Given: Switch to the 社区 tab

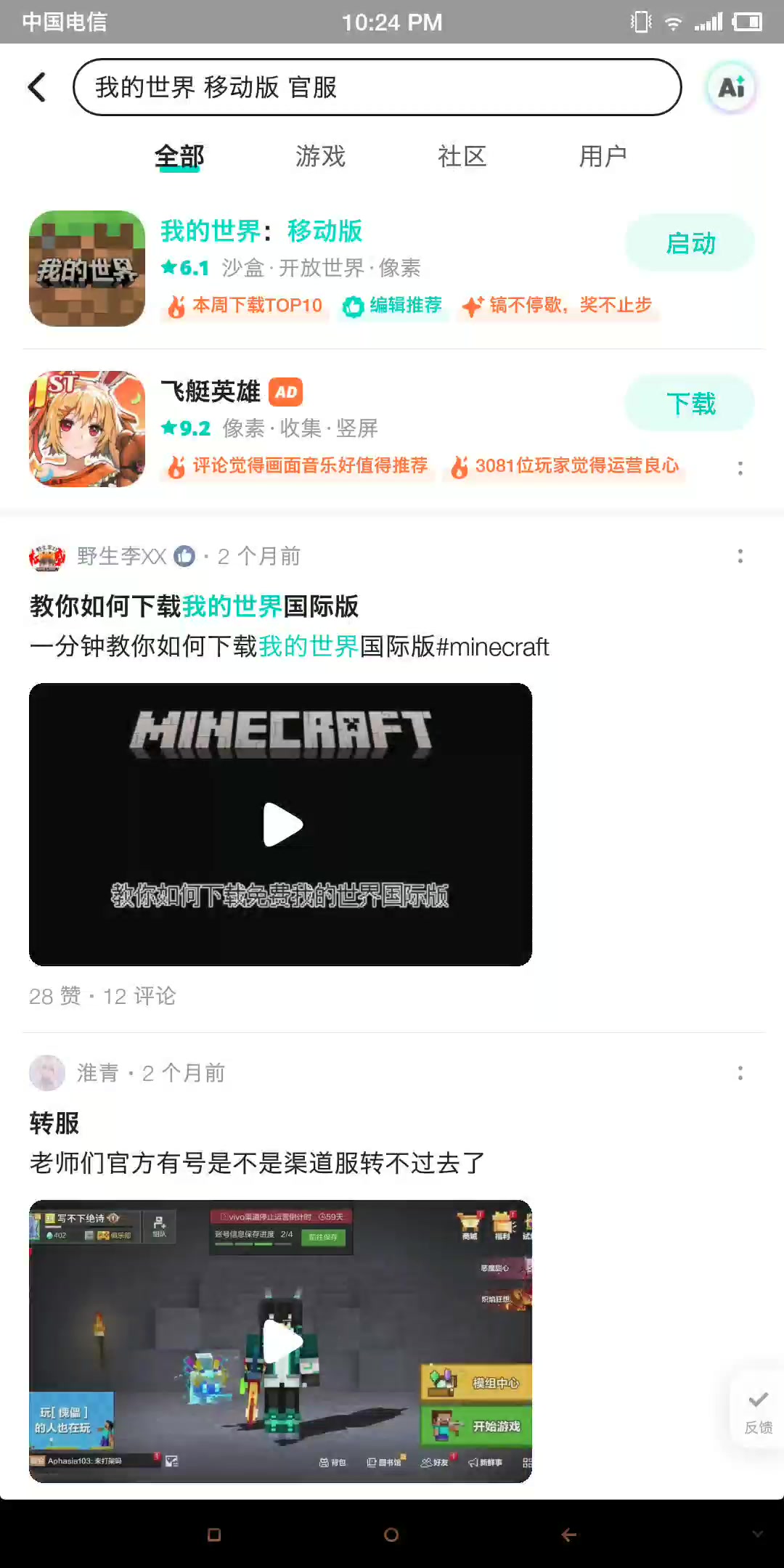Looking at the screenshot, I should 462,157.
